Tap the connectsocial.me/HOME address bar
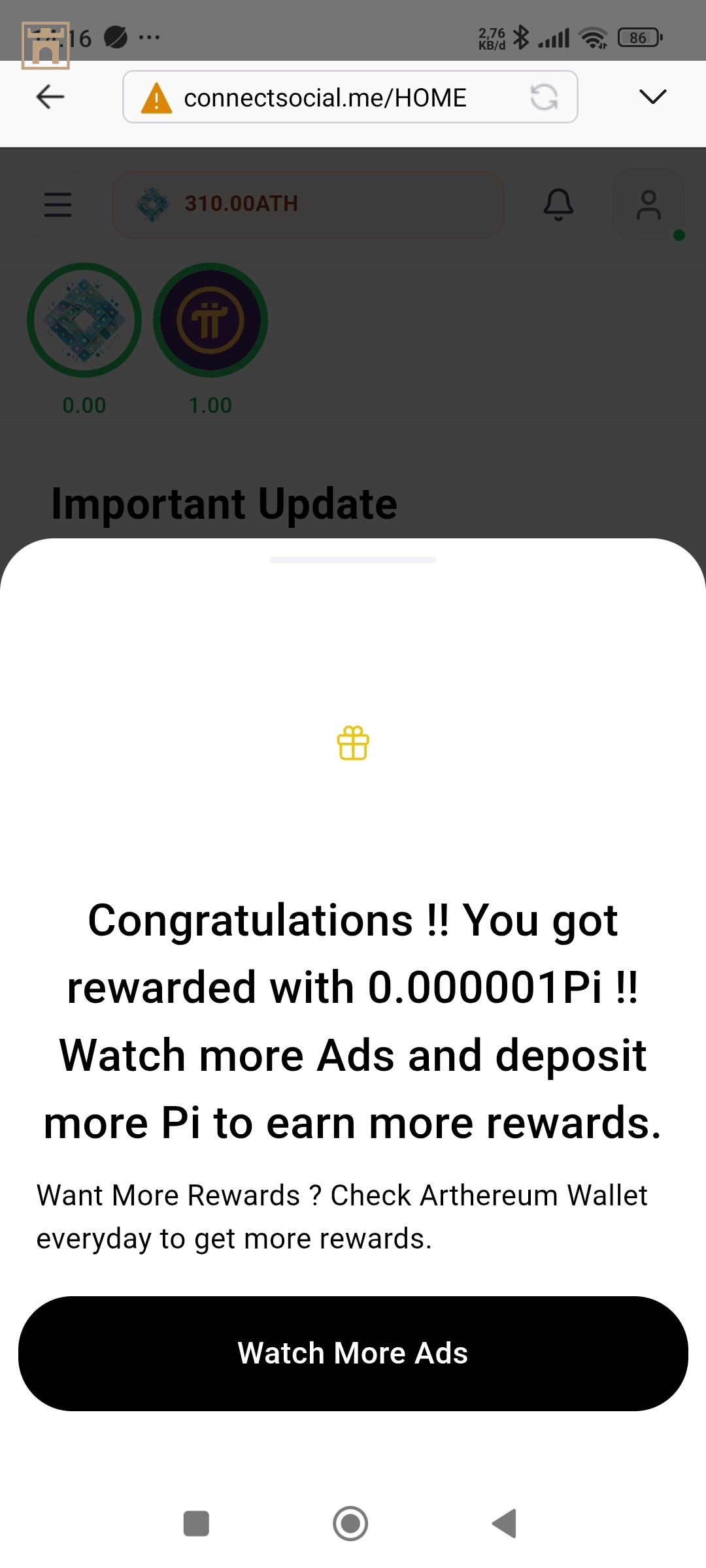 point(325,97)
